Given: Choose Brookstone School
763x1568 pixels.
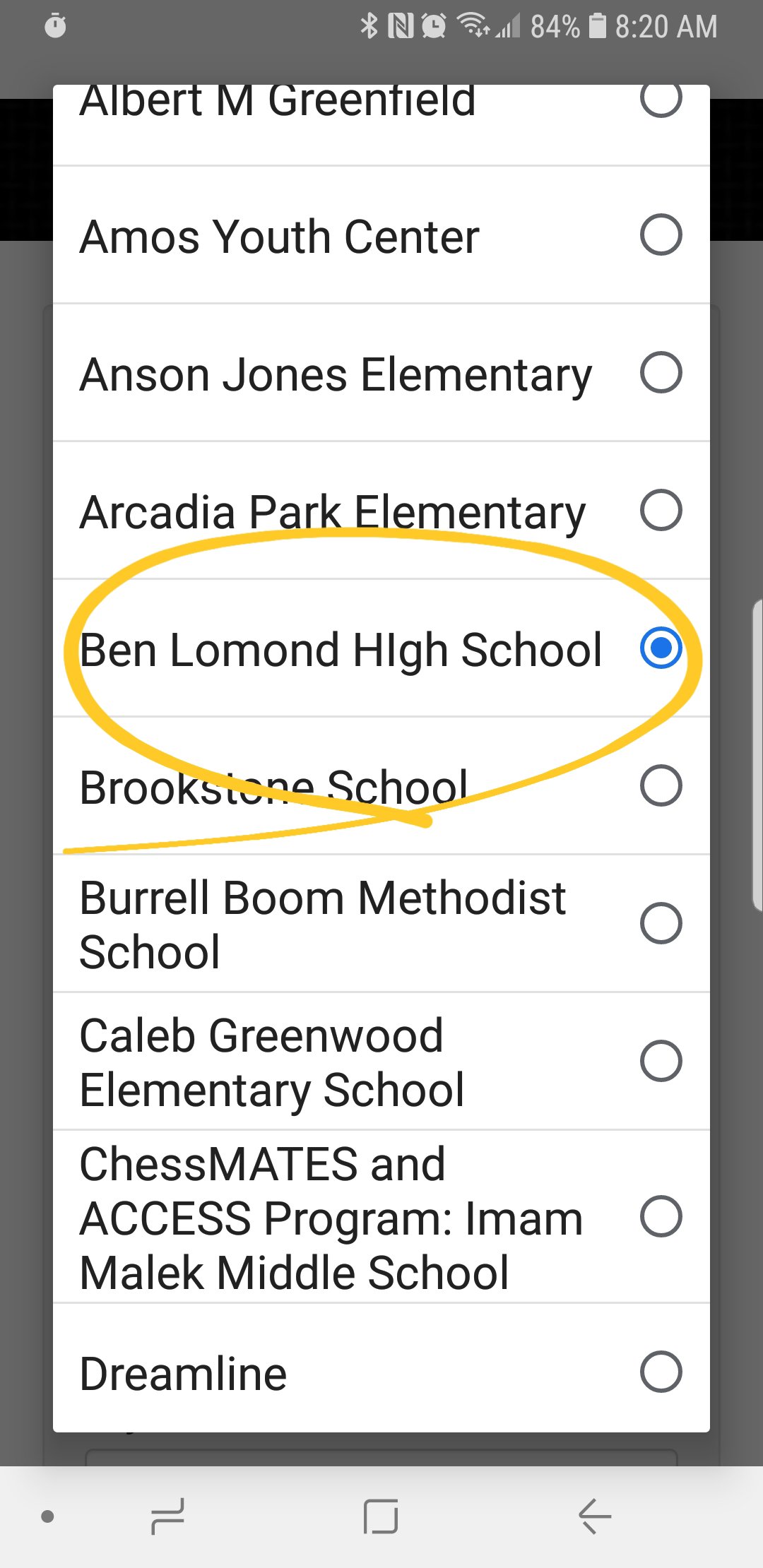Looking at the screenshot, I should tap(661, 785).
